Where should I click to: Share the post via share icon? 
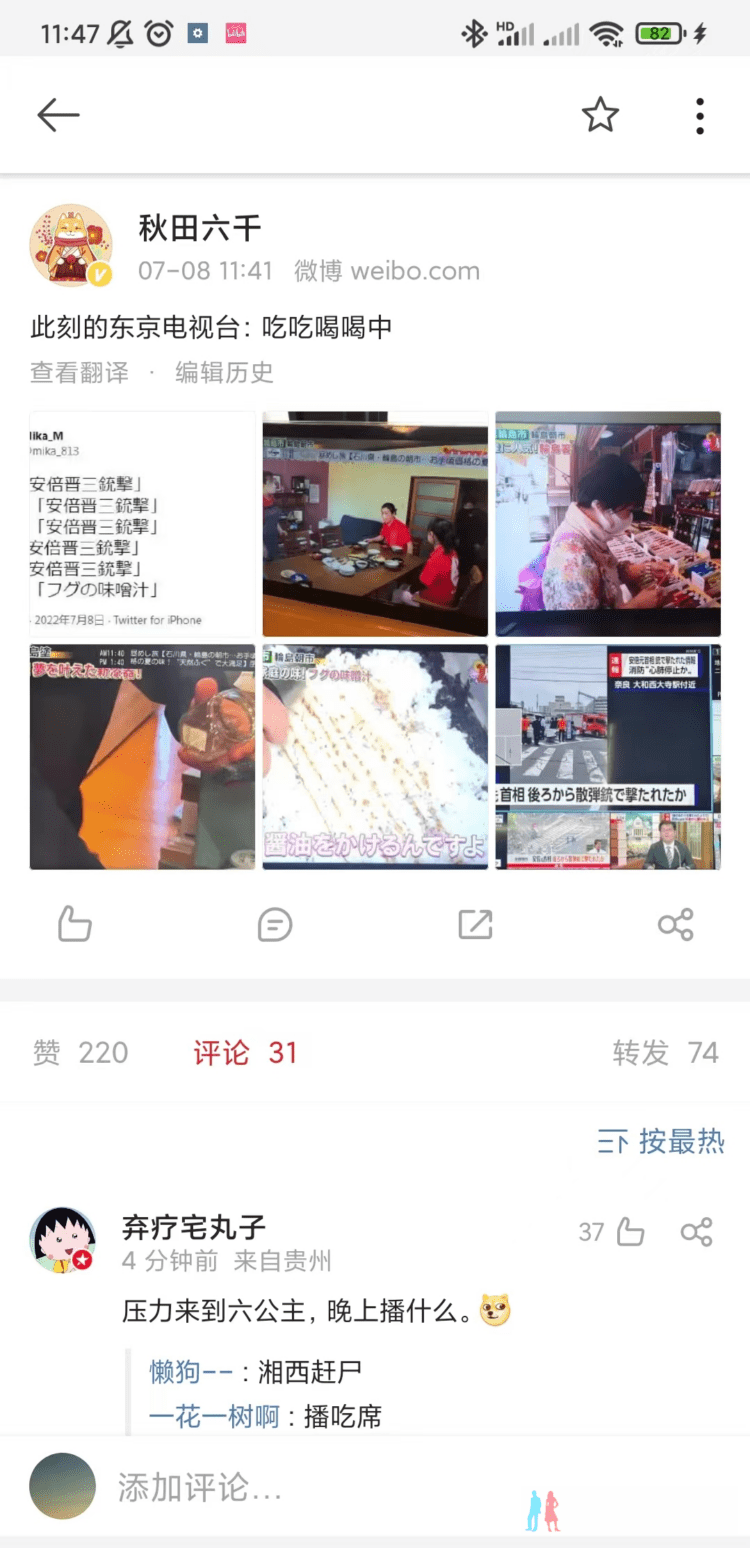coord(676,924)
